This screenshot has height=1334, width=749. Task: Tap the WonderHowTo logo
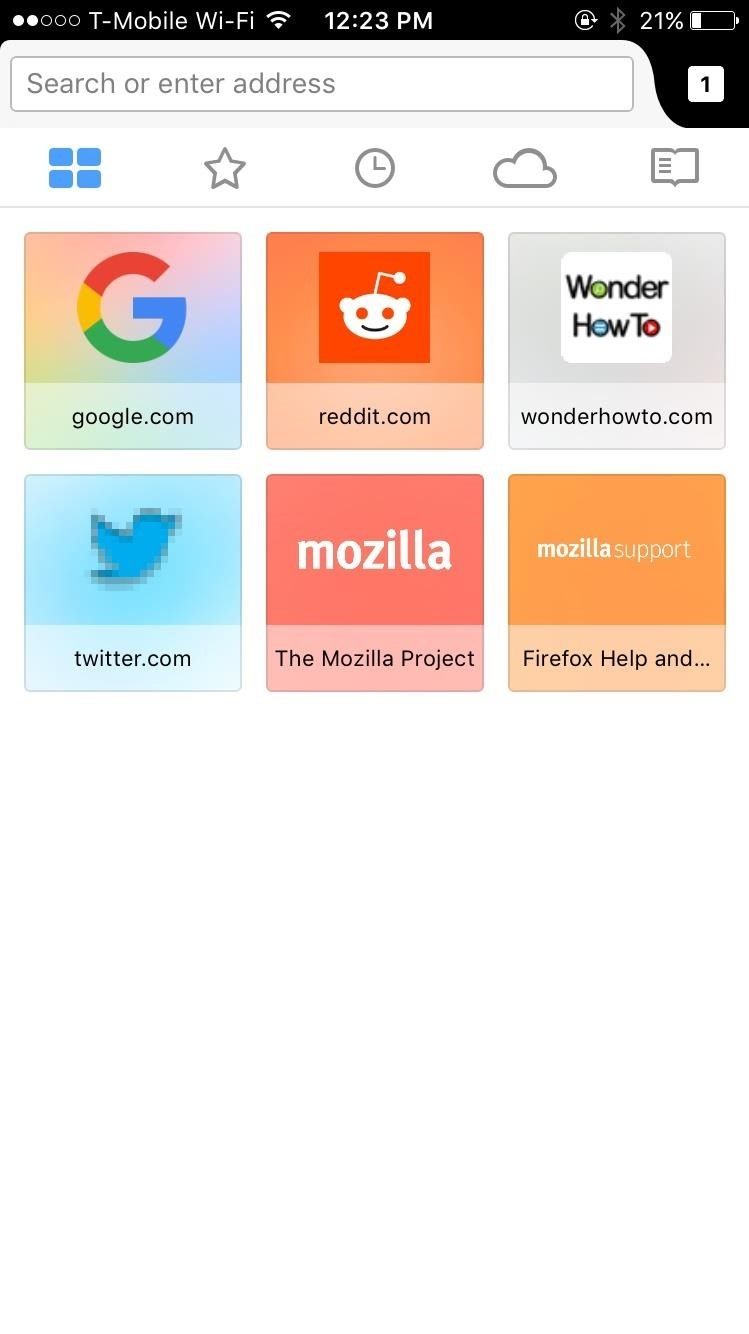coord(616,307)
